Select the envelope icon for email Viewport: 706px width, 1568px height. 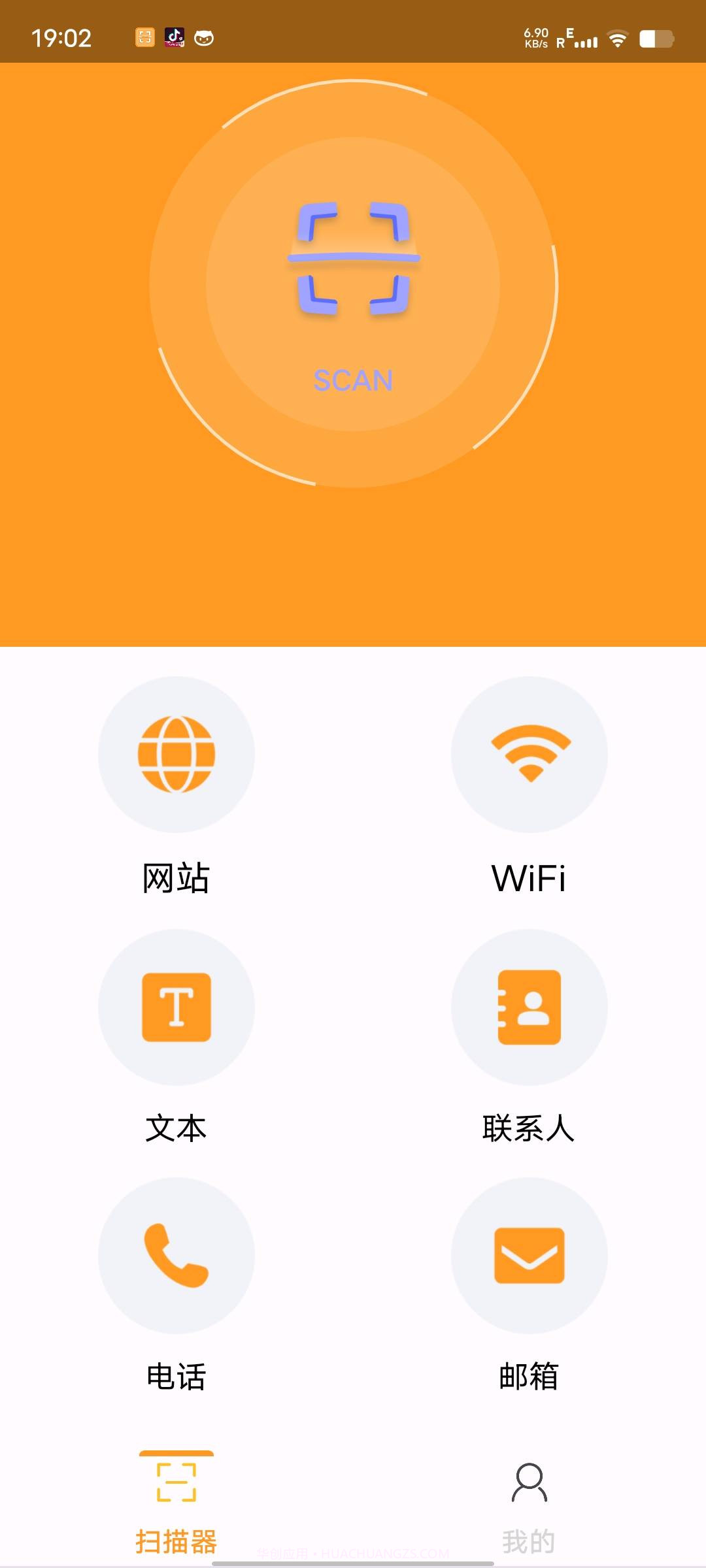(x=531, y=1256)
